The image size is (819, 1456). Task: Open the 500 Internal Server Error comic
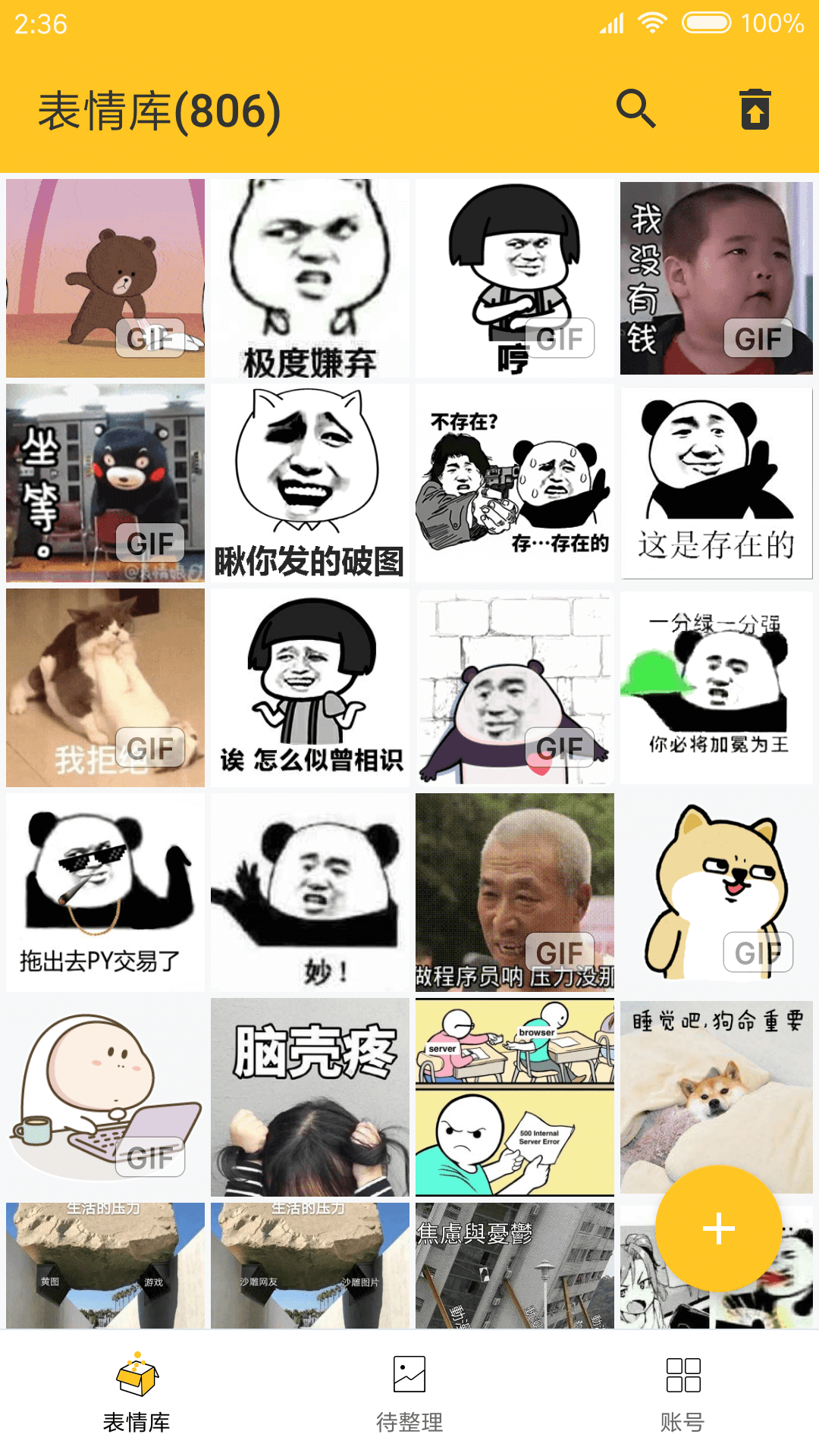515,1097
